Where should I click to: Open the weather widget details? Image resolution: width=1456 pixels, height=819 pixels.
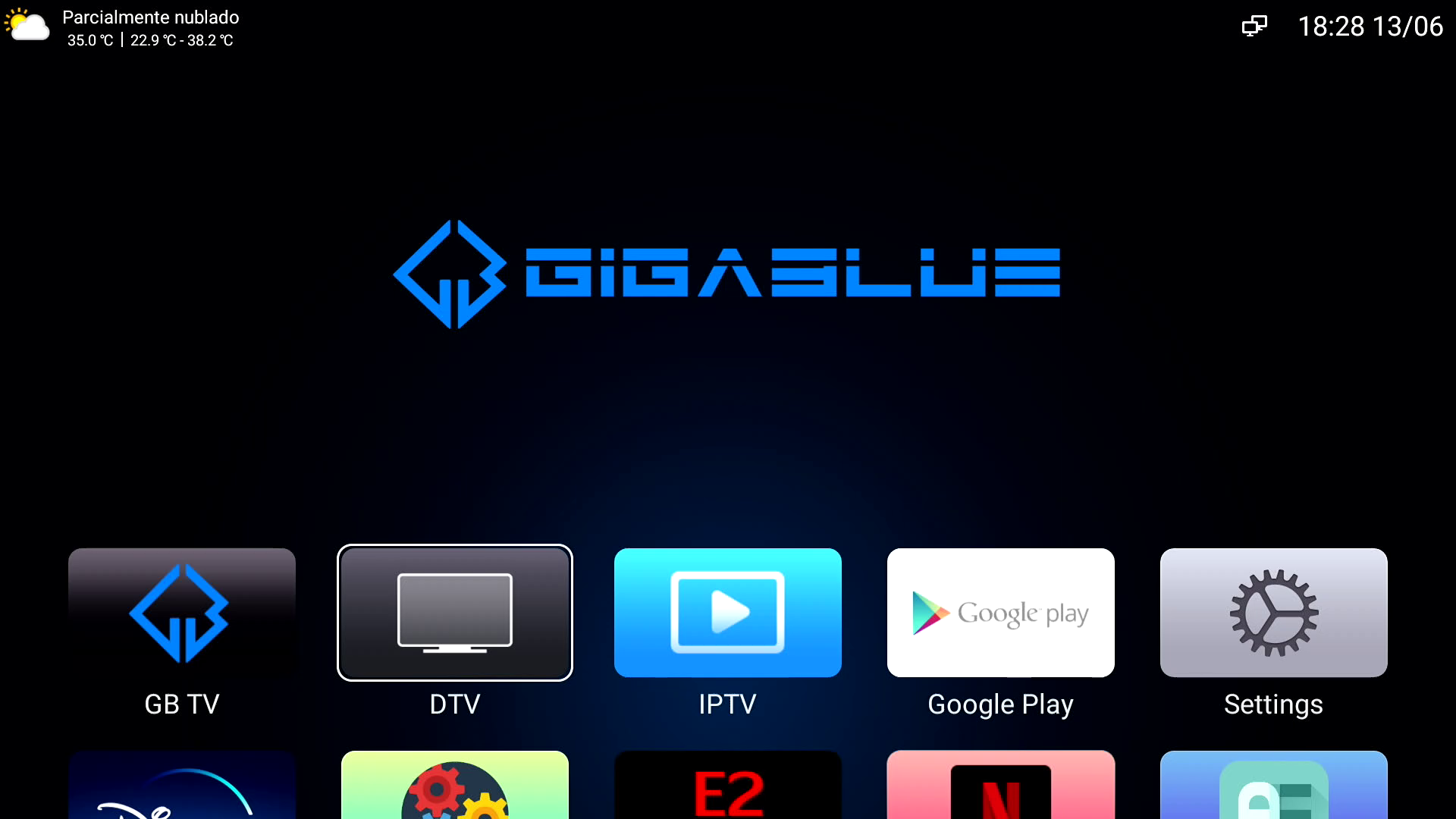click(x=121, y=28)
